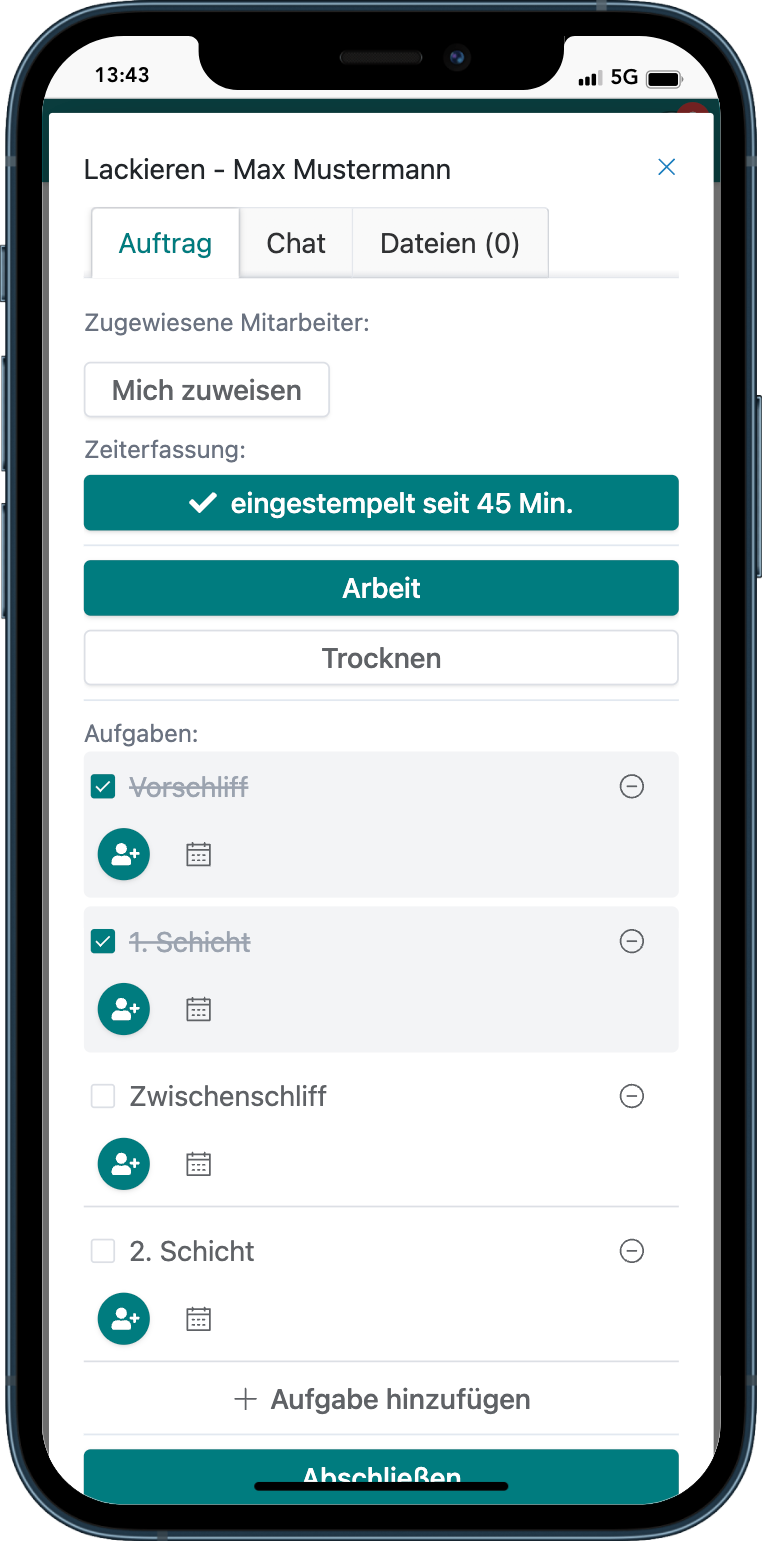Tap Abschließen to finish the order

coord(381,1472)
